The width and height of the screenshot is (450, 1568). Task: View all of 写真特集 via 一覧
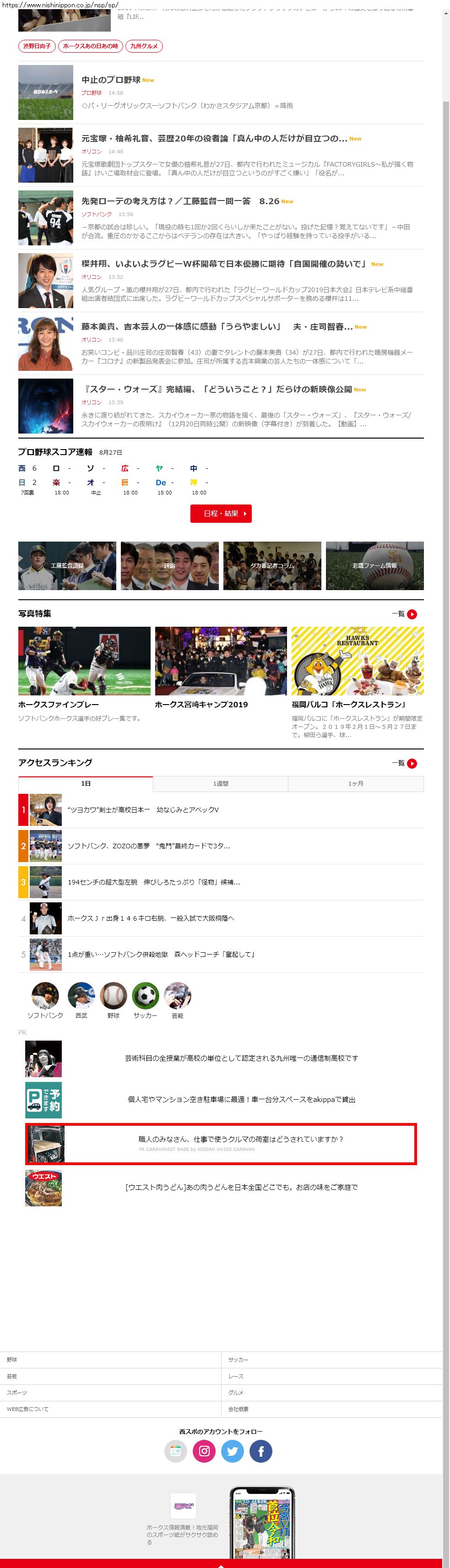404,614
